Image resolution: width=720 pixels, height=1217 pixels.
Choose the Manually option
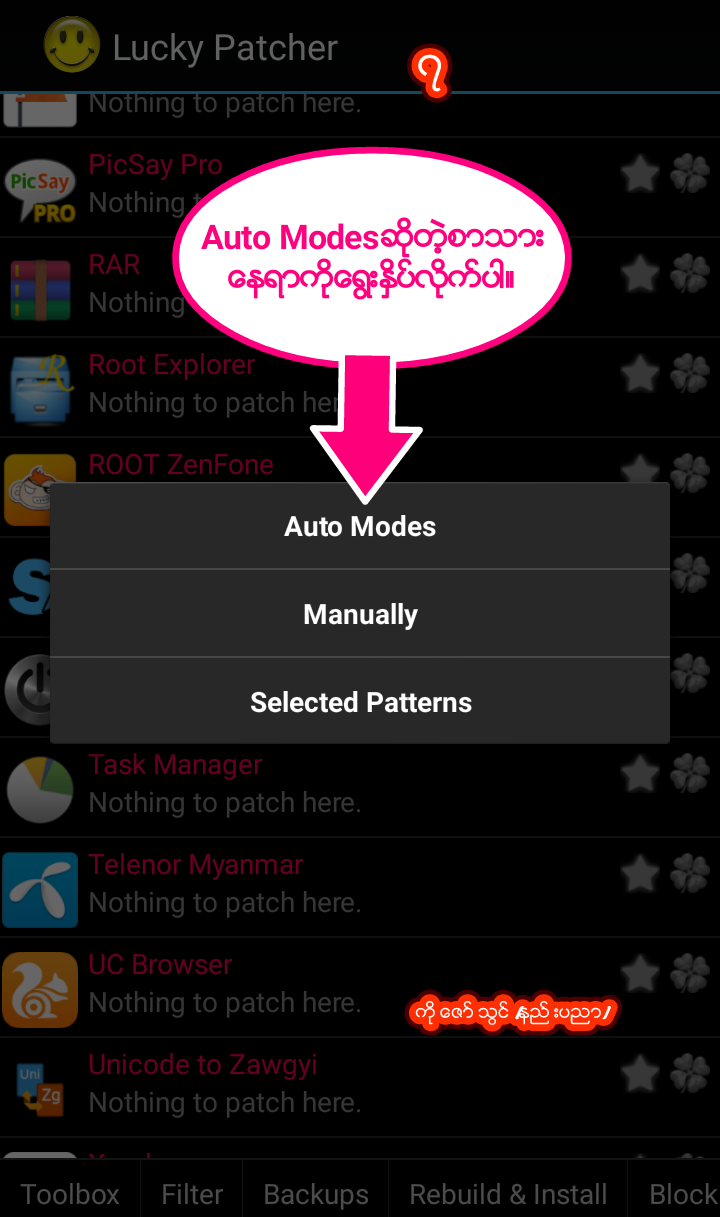(x=360, y=614)
